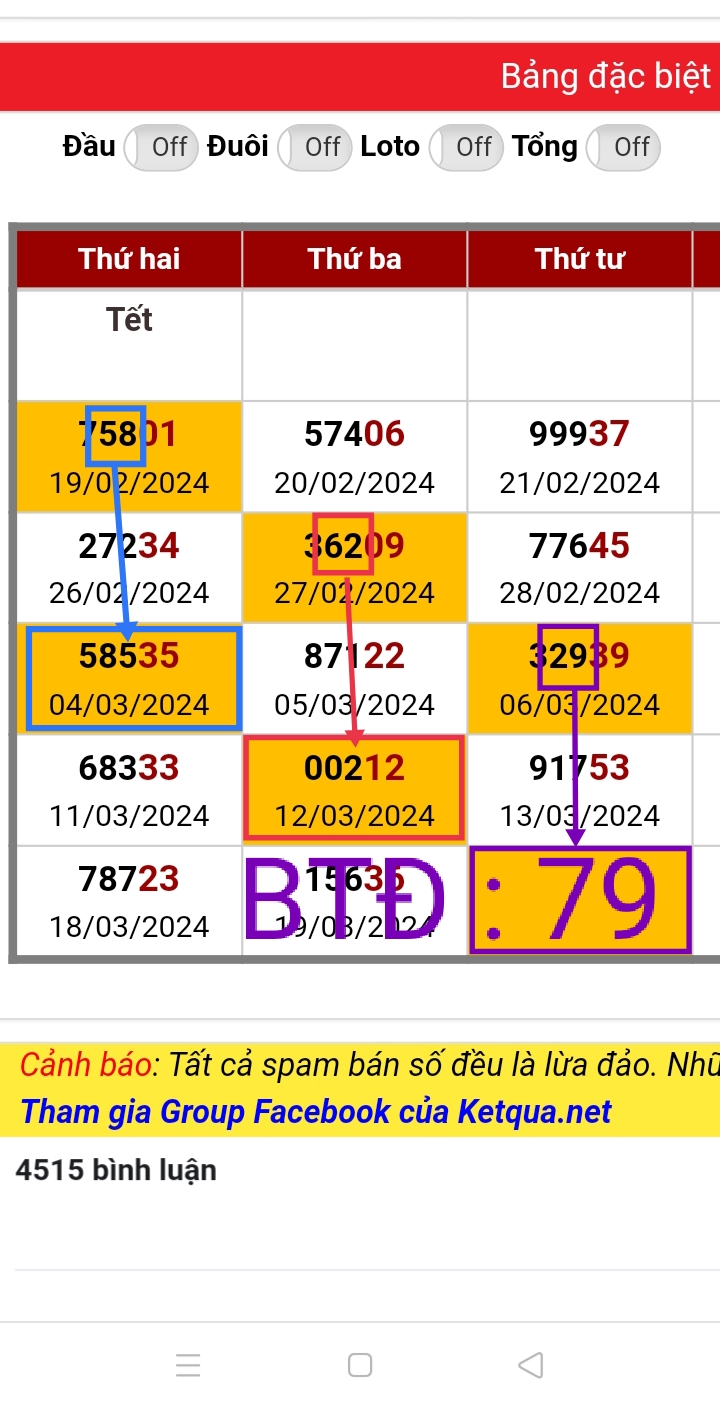Turn on the Loto toggle
The width and height of the screenshot is (720, 1409).
pos(465,147)
